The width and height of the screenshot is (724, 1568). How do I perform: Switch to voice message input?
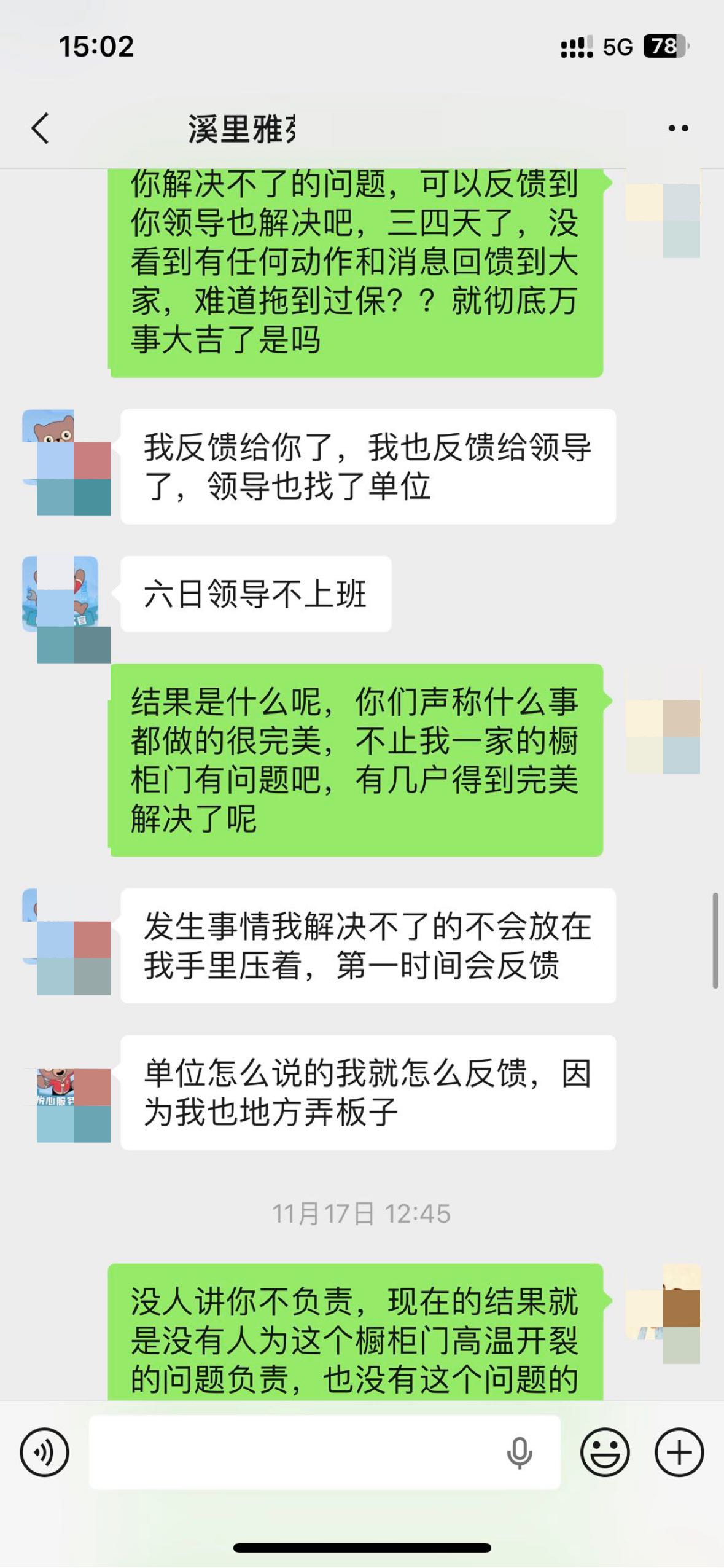point(45,1452)
